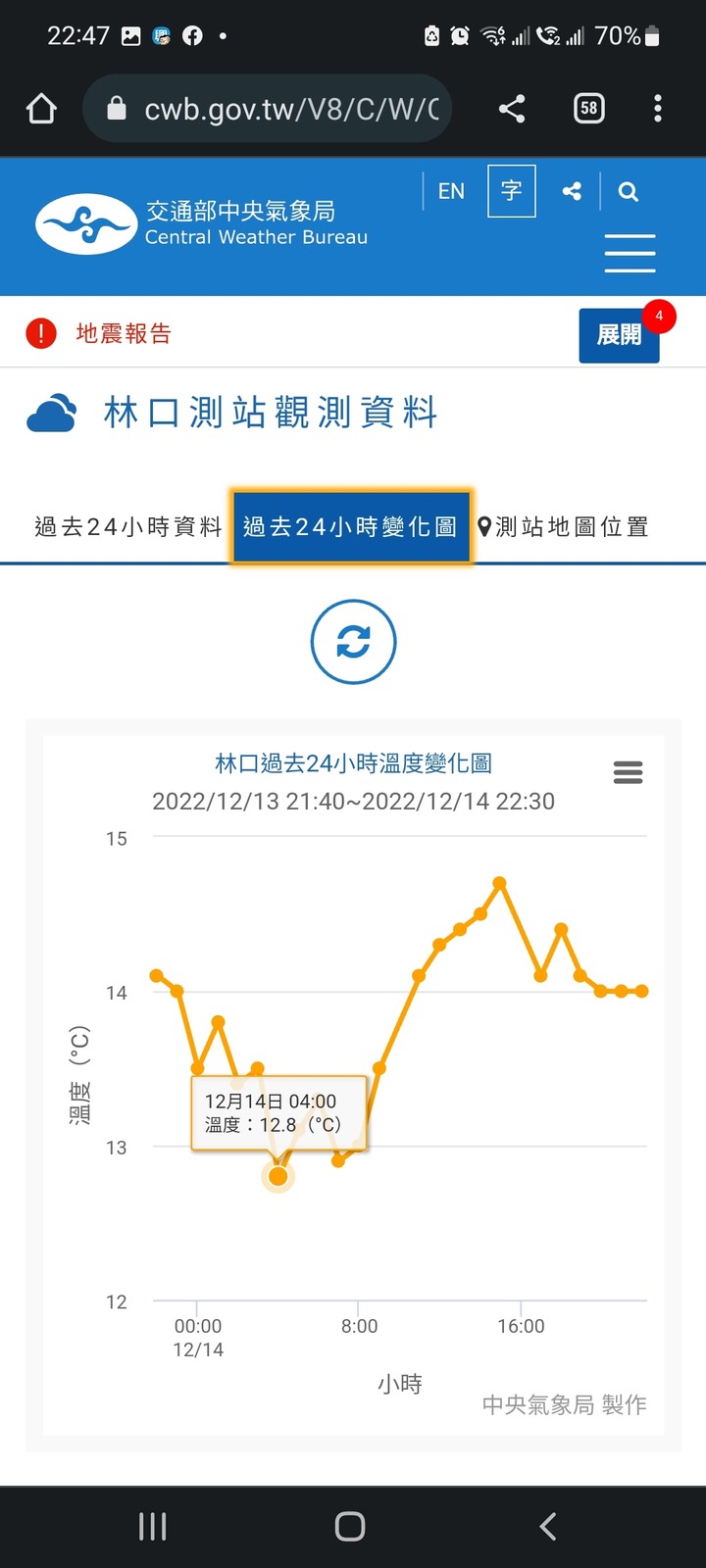Open the browser tab switcher
The width and height of the screenshot is (706, 1568).
pos(588,108)
